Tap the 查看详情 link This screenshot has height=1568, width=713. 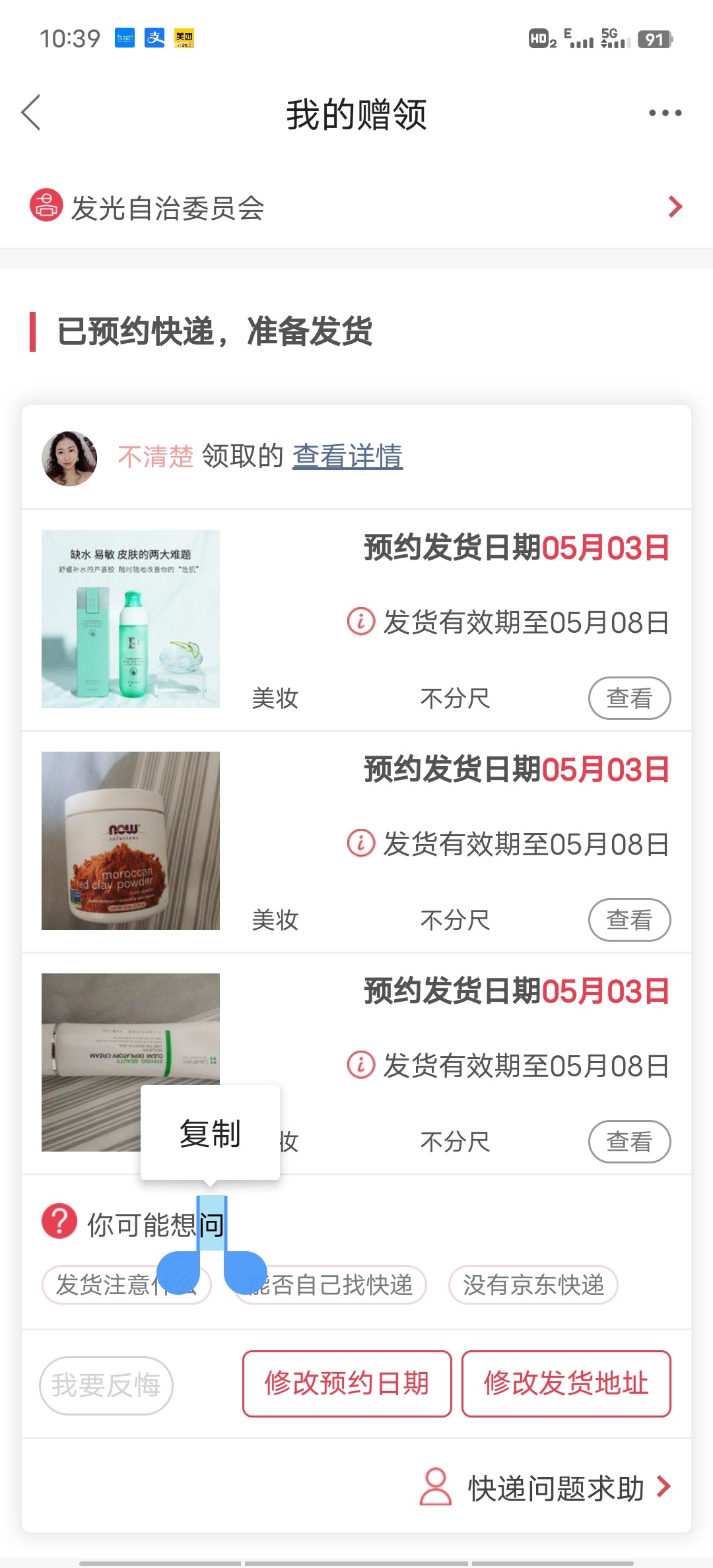(347, 456)
